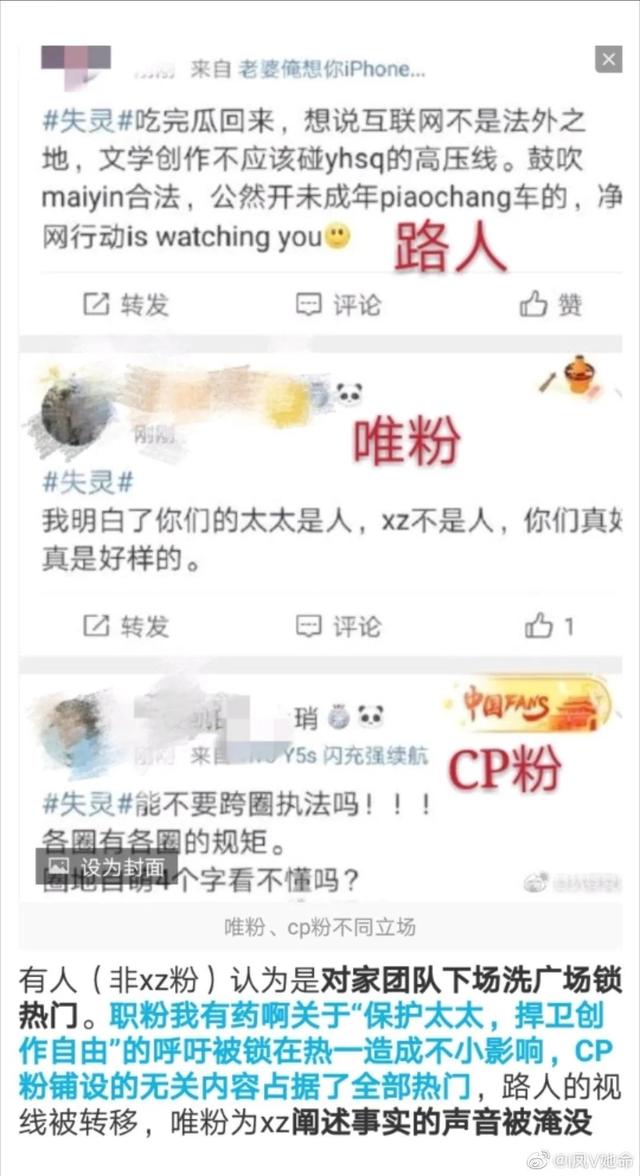The height and width of the screenshot is (1176, 640).
Task: Tap 设为封面 to set image as cover
Action: click(x=107, y=866)
